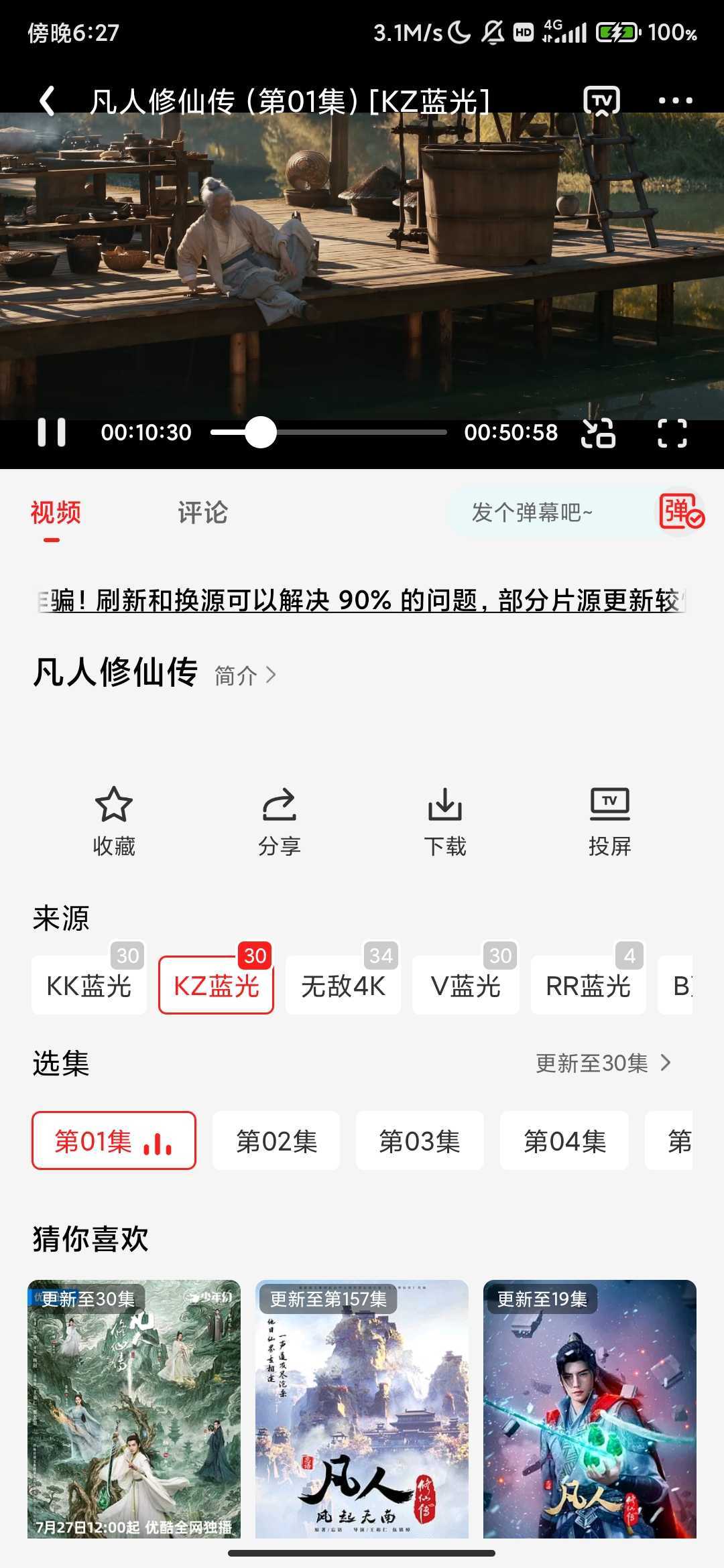The height and width of the screenshot is (1568, 724).
Task: Type a danmaku in 发个弹幕吧 field
Action: [543, 513]
